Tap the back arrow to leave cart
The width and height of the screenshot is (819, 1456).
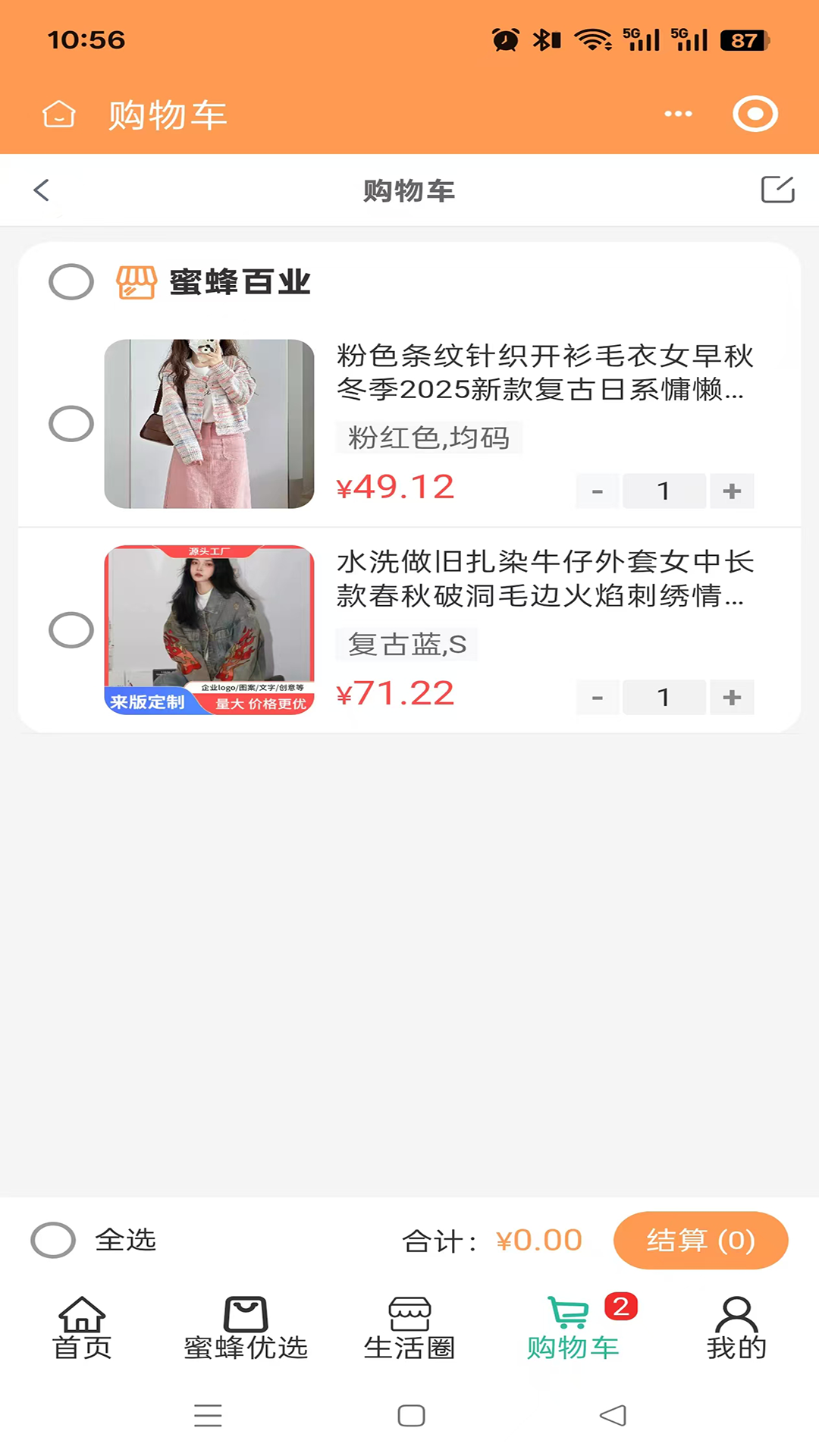coord(42,190)
